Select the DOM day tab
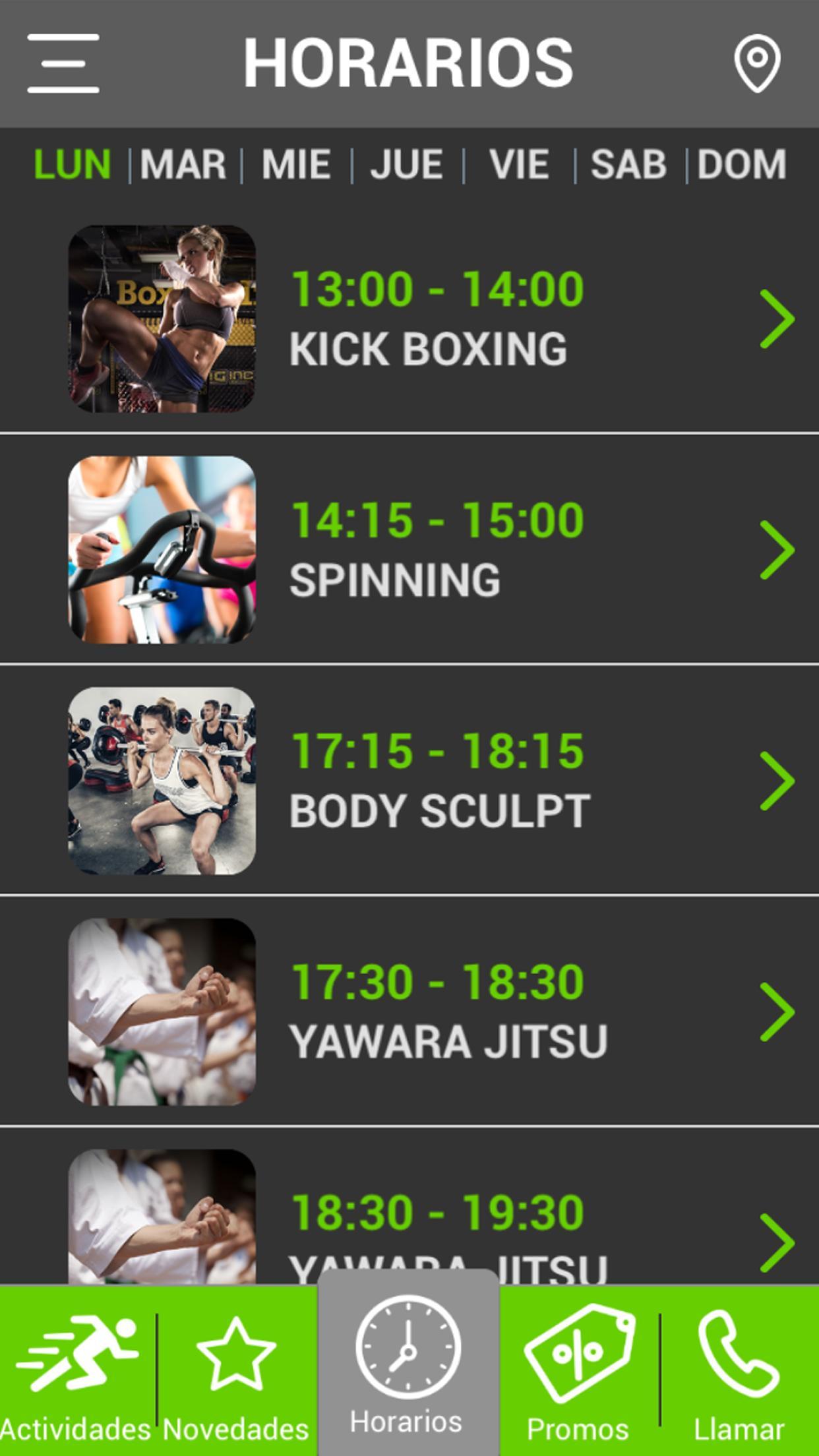This screenshot has width=819, height=1456. coord(742,164)
